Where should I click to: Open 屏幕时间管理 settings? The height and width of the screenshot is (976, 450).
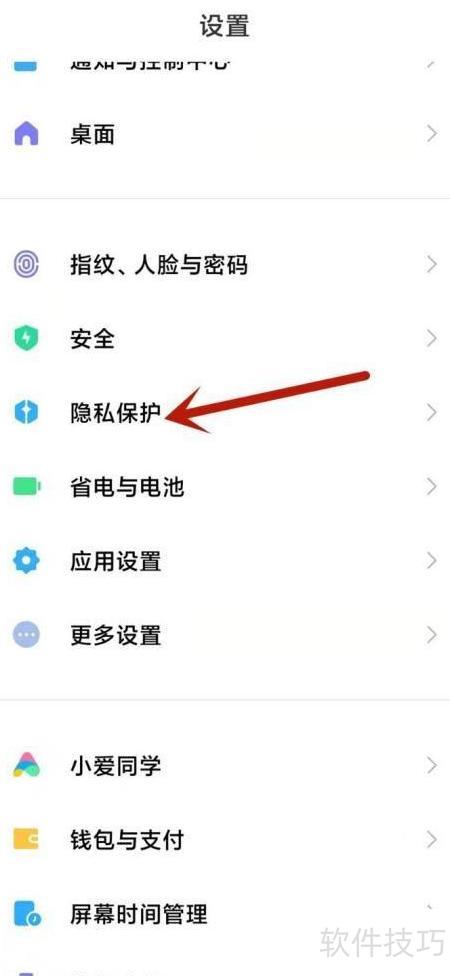[225, 914]
